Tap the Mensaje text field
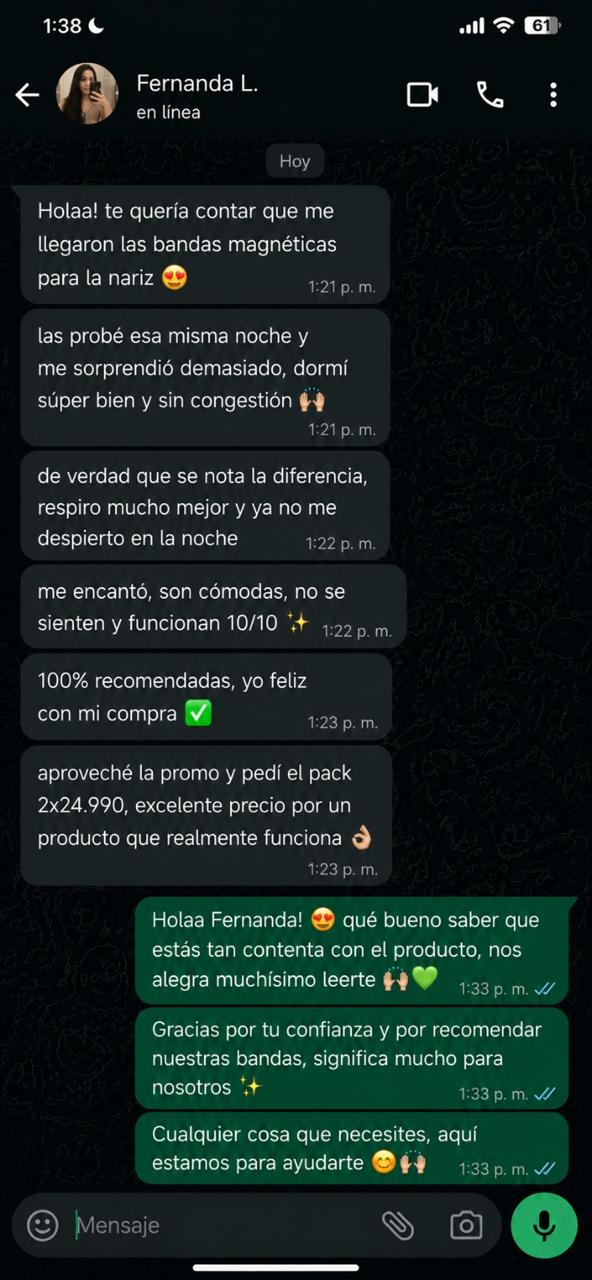The width and height of the screenshot is (592, 1280). click(x=220, y=1225)
